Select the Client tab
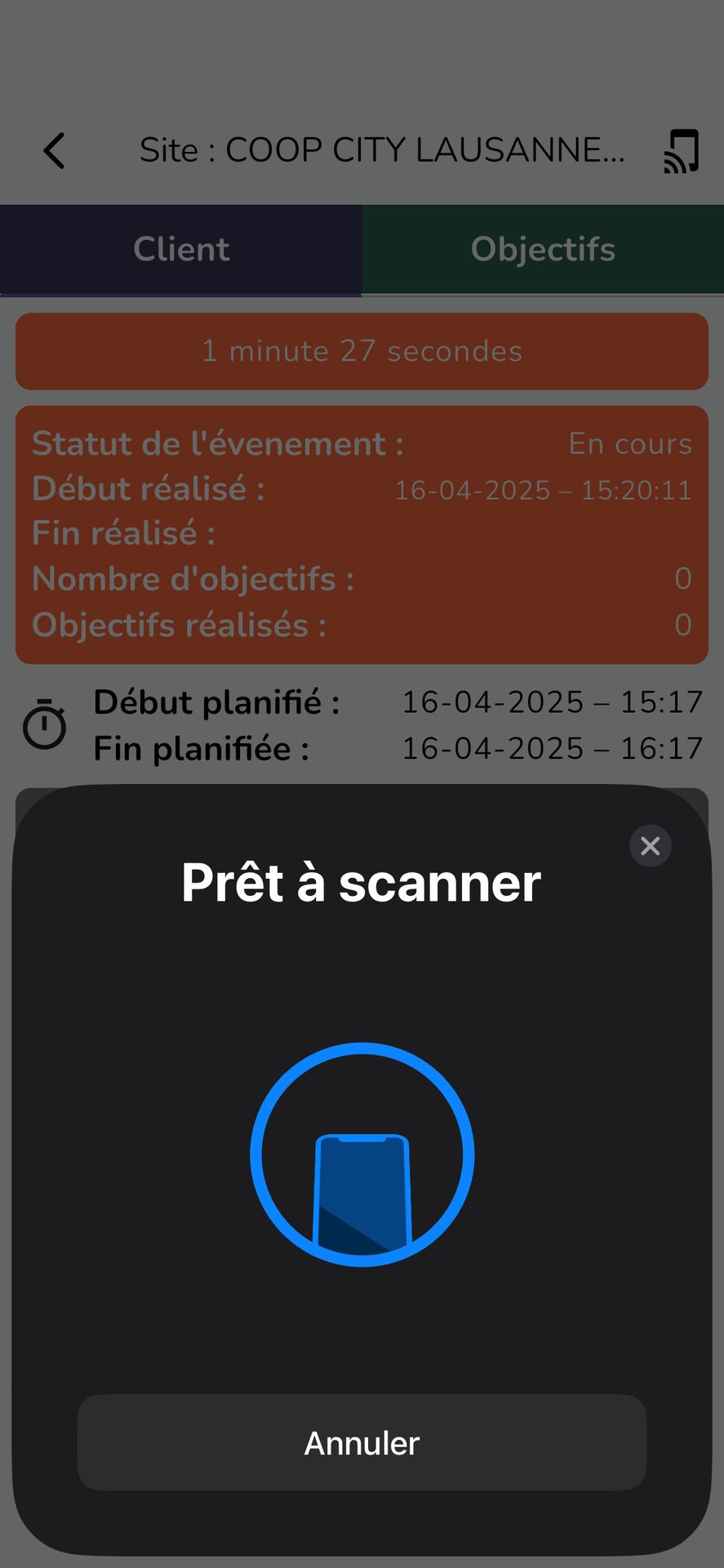The width and height of the screenshot is (724, 1568). tap(181, 249)
